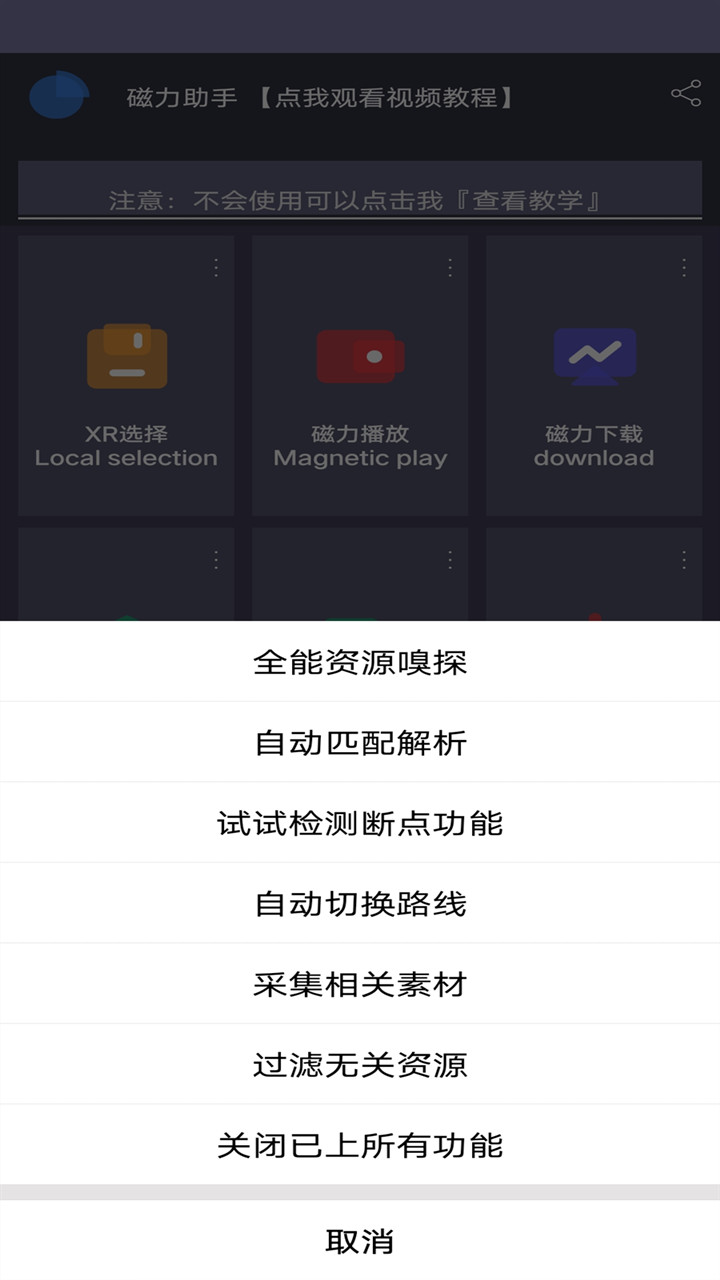The image size is (720, 1280).
Task: Select 采集相关素材 menu entry
Action: click(360, 982)
